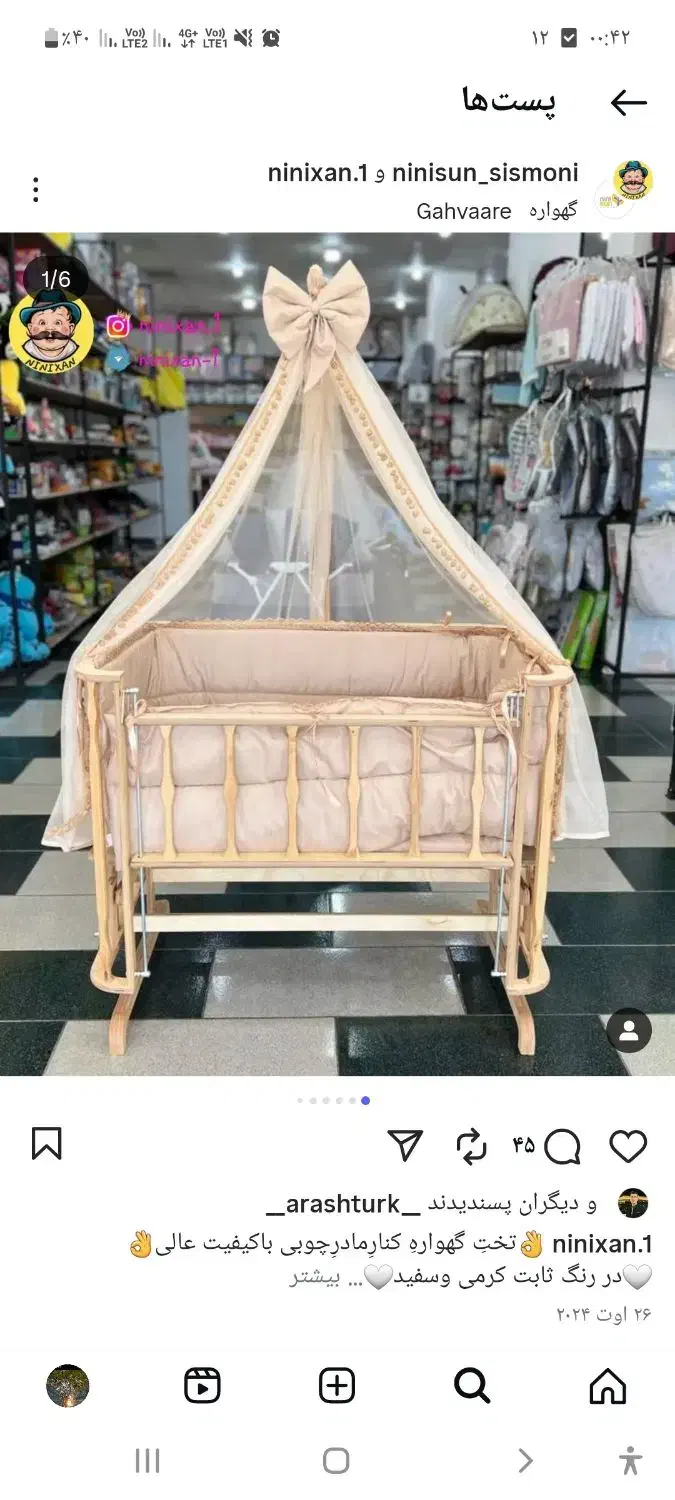The width and height of the screenshot is (675, 1500).
Task: Expand caption with بیشتر
Action: (316, 1278)
